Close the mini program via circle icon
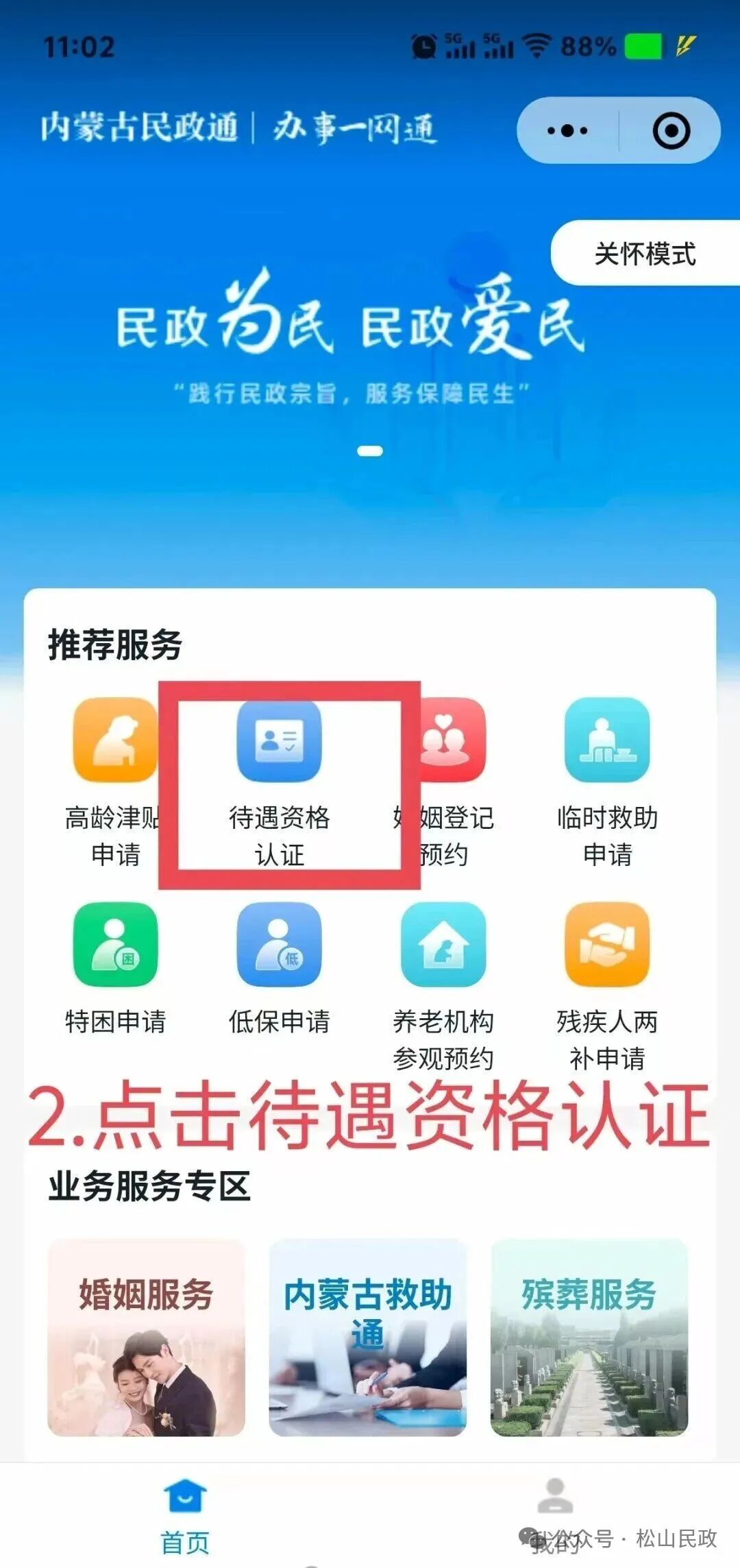 [671, 130]
